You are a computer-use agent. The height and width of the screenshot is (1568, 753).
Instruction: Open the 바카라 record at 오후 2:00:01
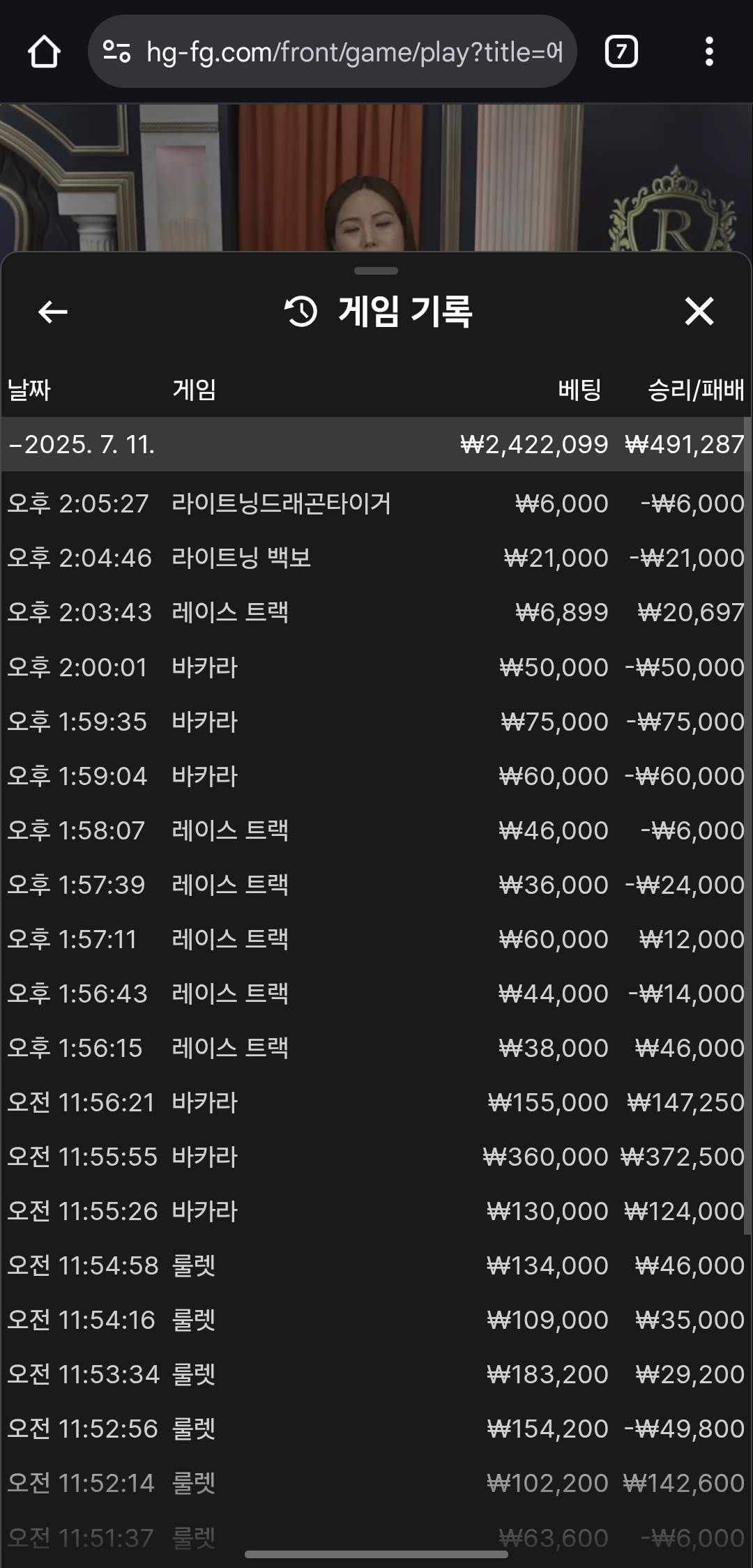(x=374, y=667)
